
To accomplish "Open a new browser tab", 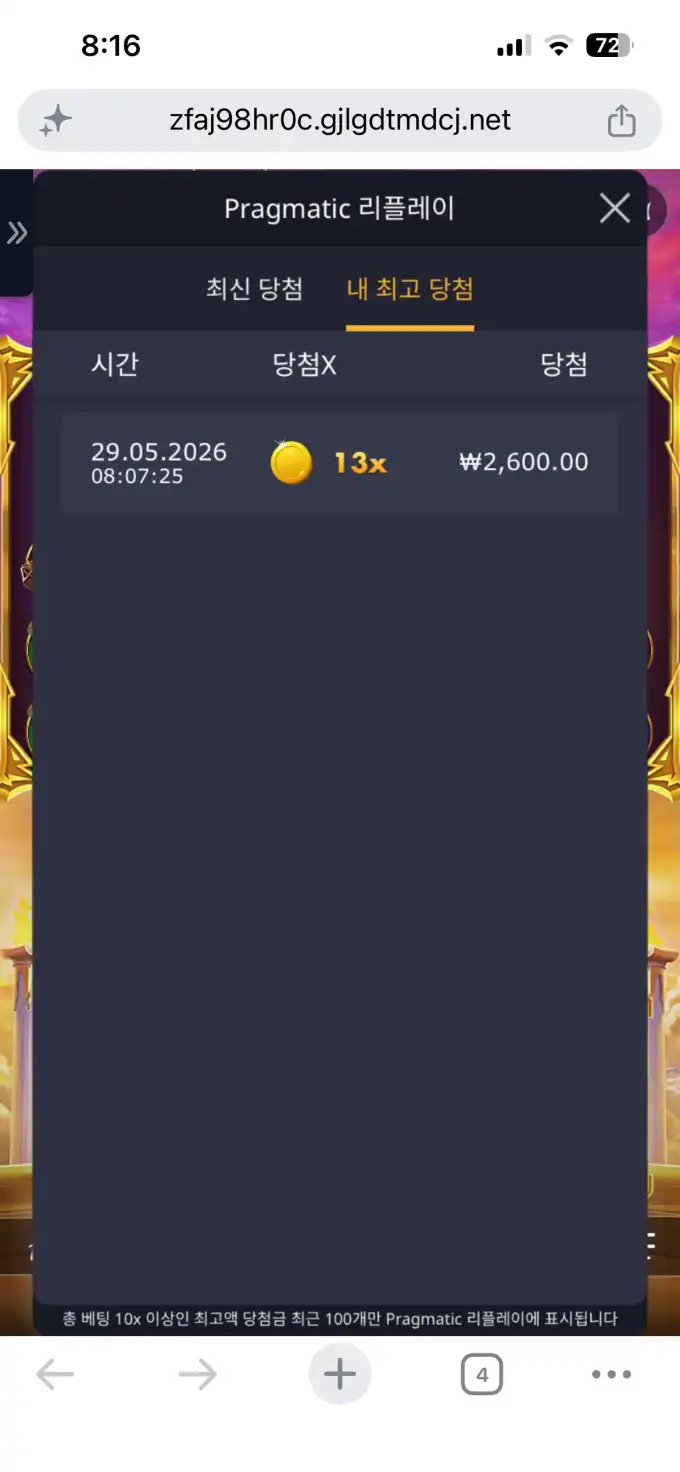I will coord(340,1374).
